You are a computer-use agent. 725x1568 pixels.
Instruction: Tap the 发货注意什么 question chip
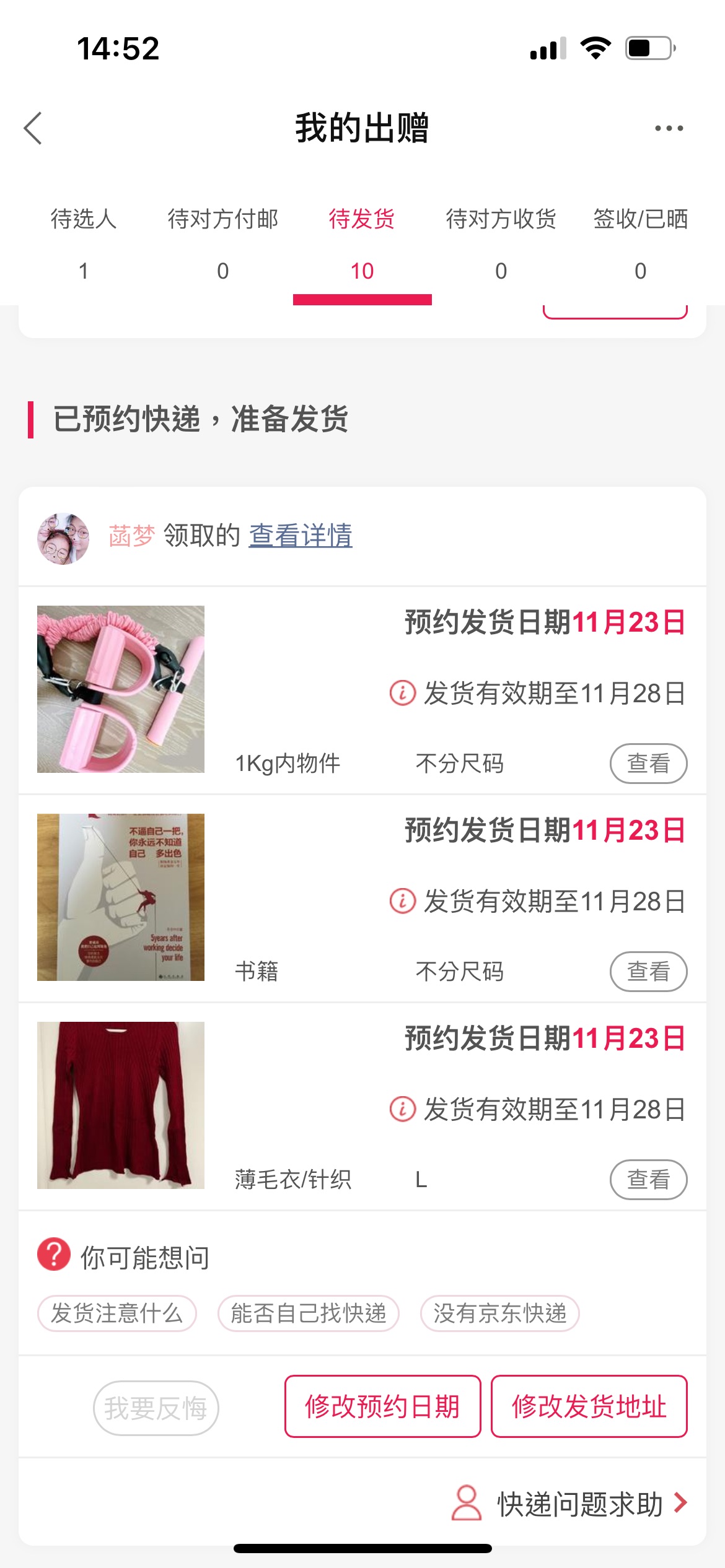[x=117, y=1313]
